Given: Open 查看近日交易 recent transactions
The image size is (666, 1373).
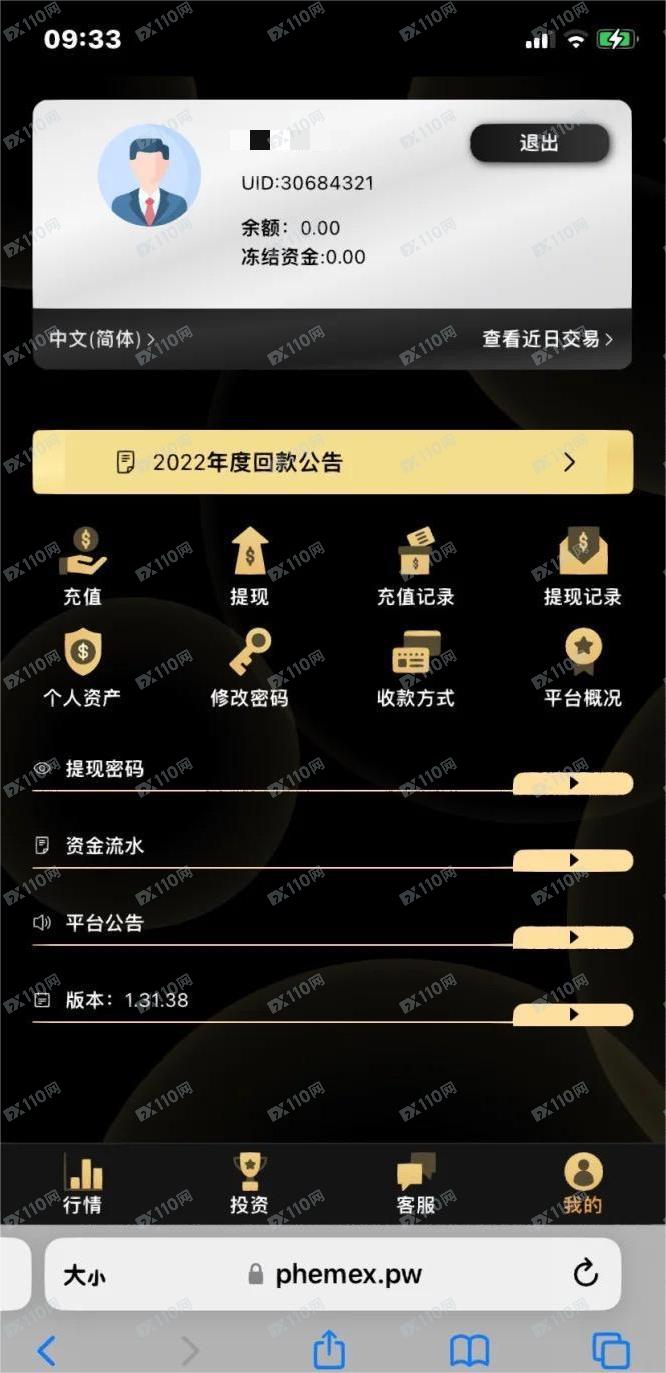Looking at the screenshot, I should [547, 339].
